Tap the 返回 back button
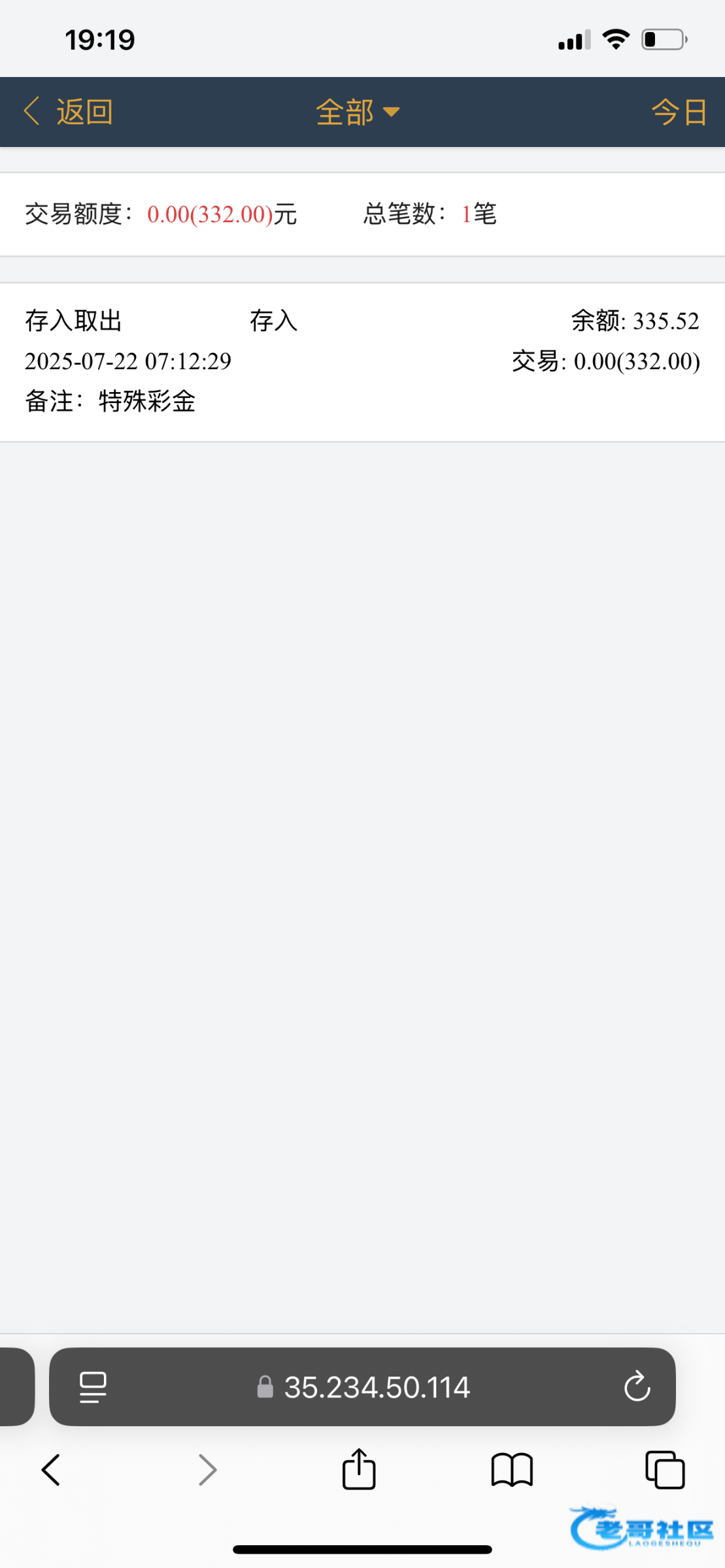This screenshot has height=1568, width=725. point(68,112)
